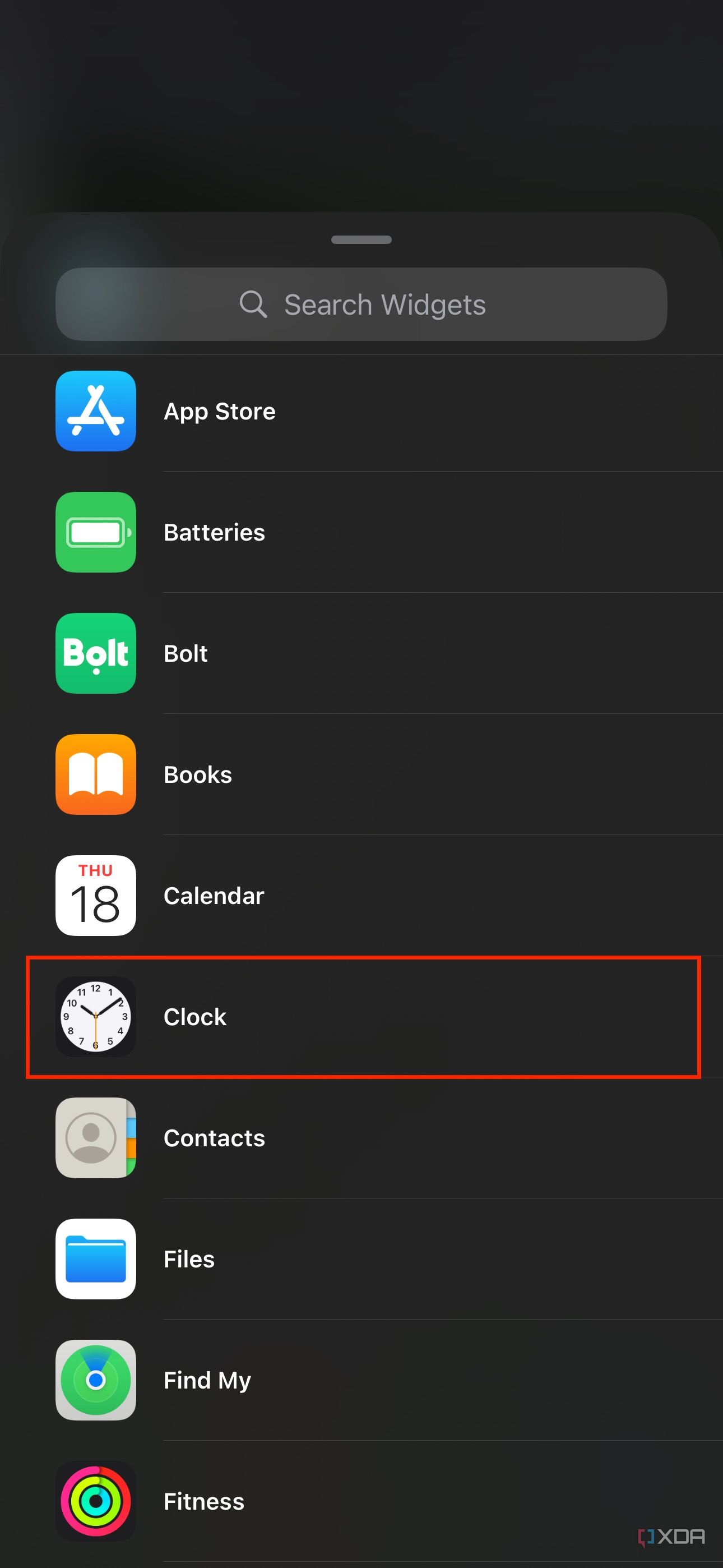Viewport: 723px width, 1568px height.
Task: Select the Calendar icon showing THU 18
Action: point(95,895)
